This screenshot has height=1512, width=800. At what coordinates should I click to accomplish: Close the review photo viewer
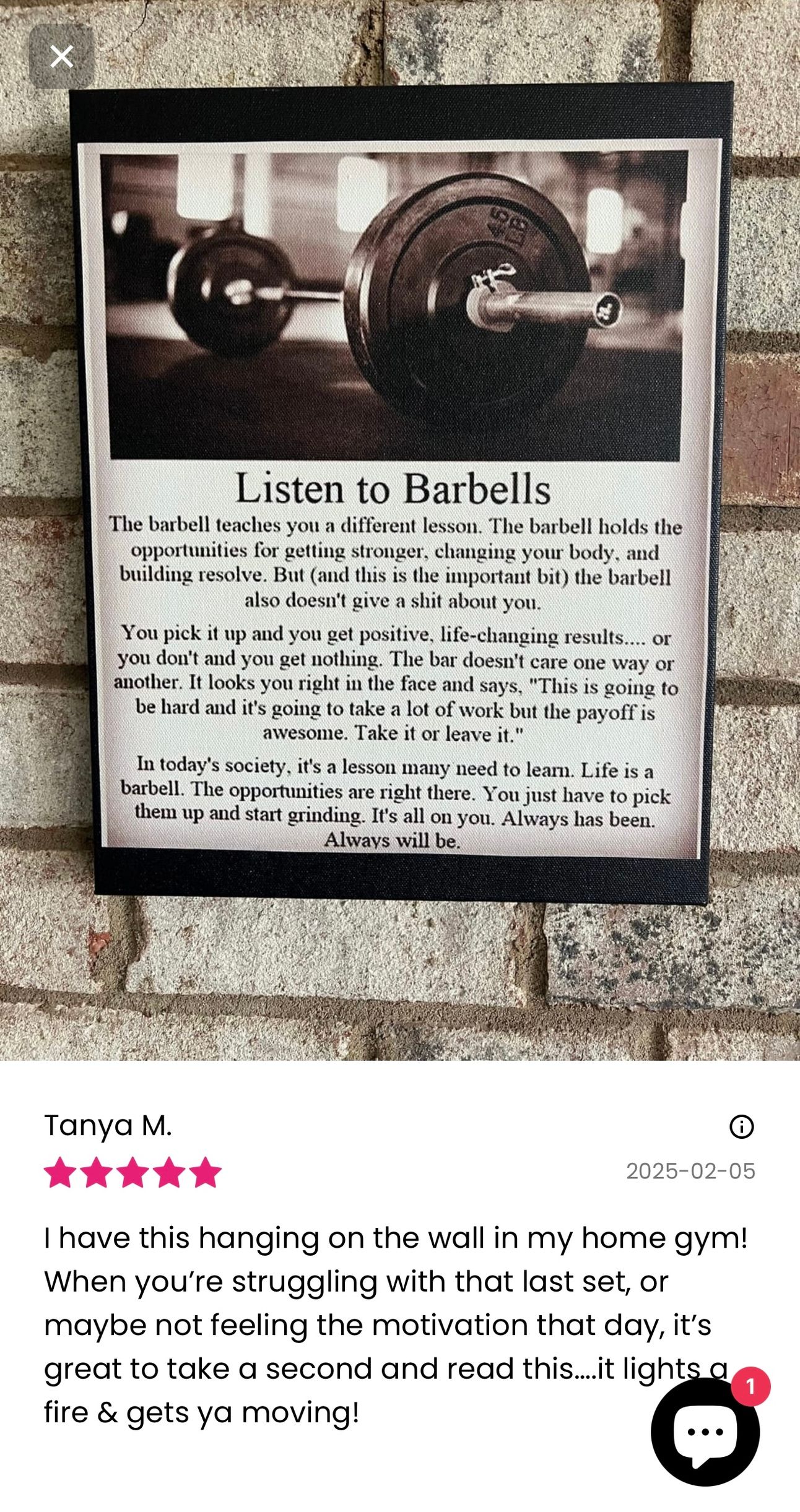pos(61,56)
